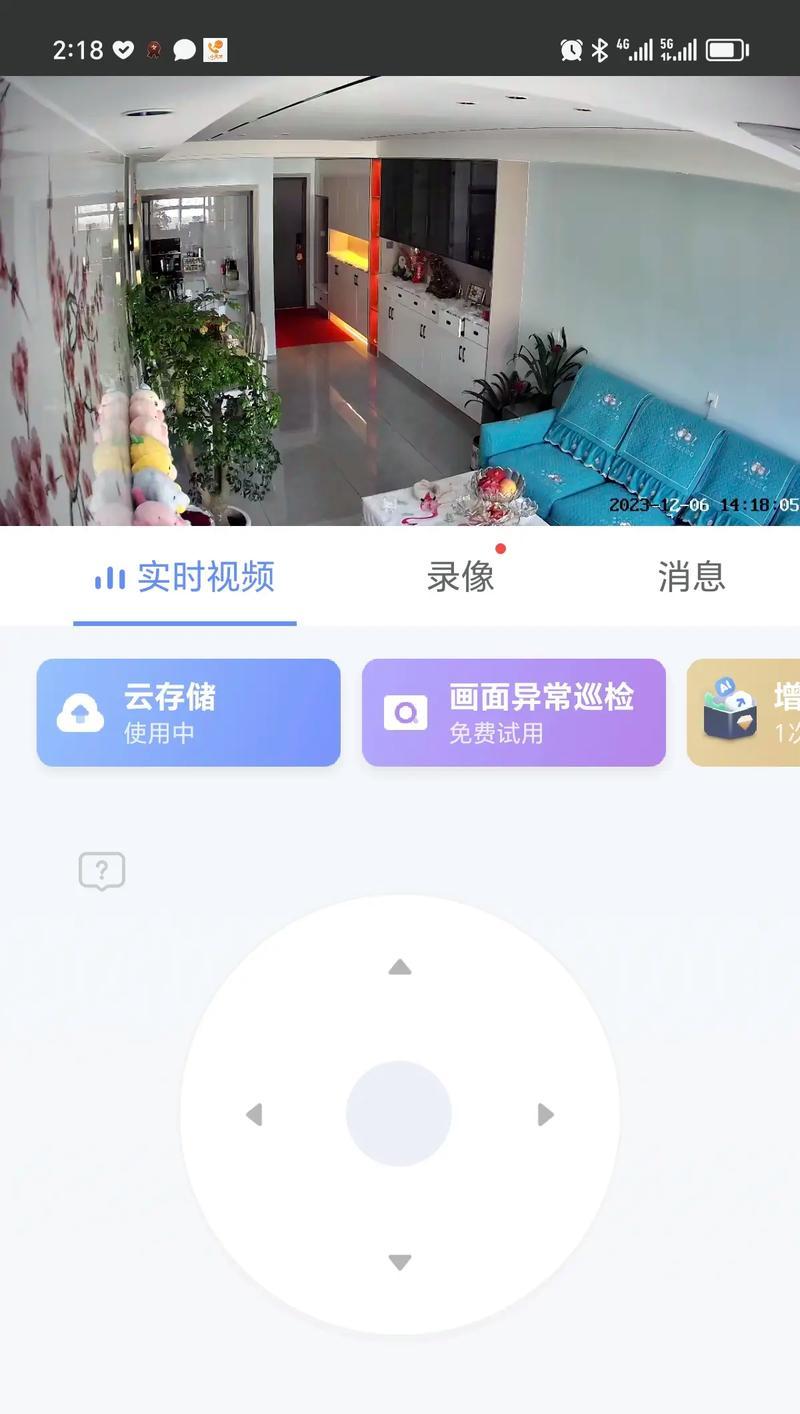Open the 画面异常巡检 free trial card
Viewport: 800px width, 1414px height.
[x=514, y=713]
